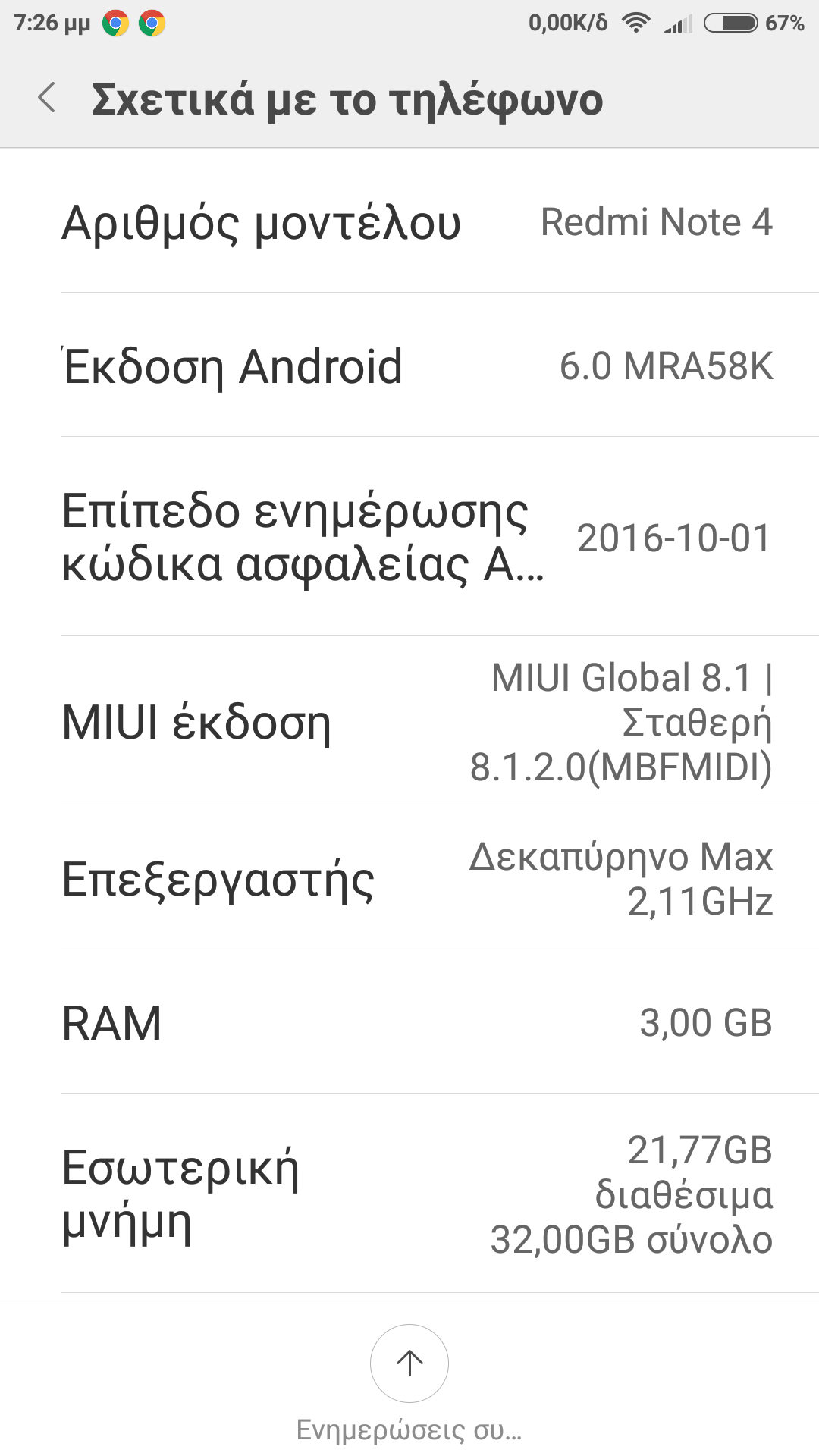Screen dimensions: 819x1456
Task: Tap the MIUI έκδοση row
Action: (409, 721)
